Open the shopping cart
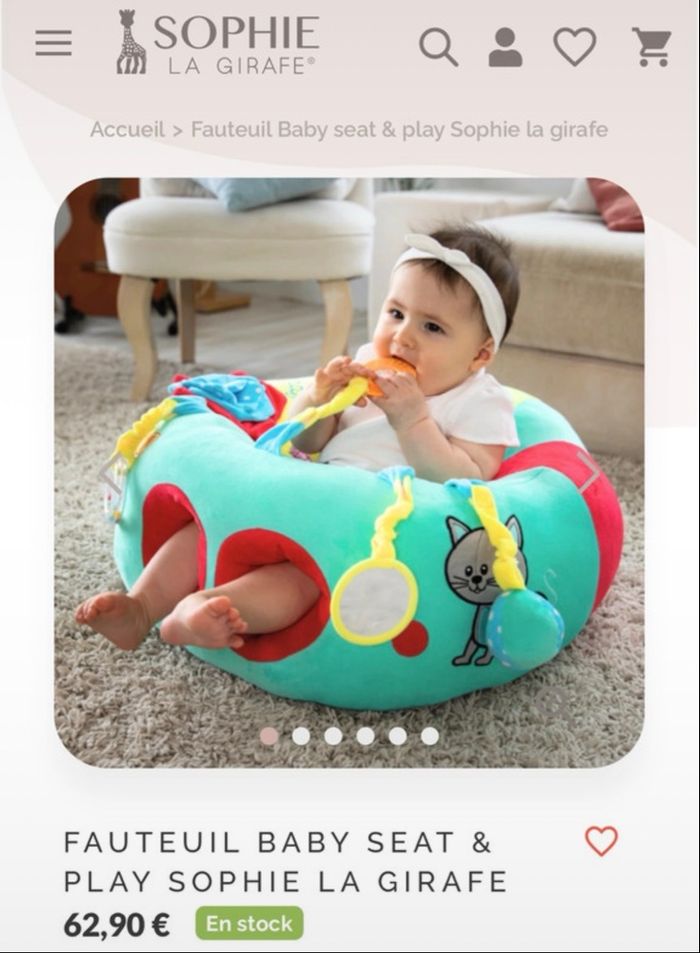The height and width of the screenshot is (953, 700). click(651, 46)
